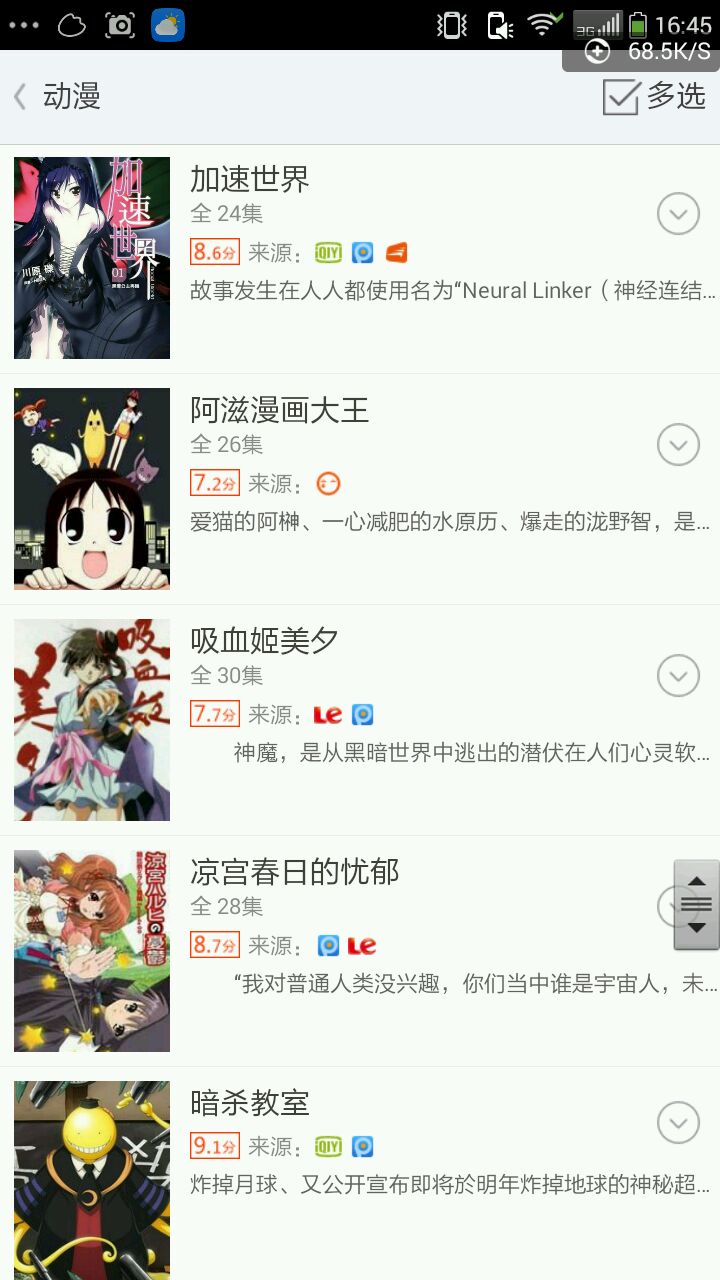Screen dimensions: 720x1280
Task: Expand the options for 阿滋漫画大王
Action: pos(678,445)
